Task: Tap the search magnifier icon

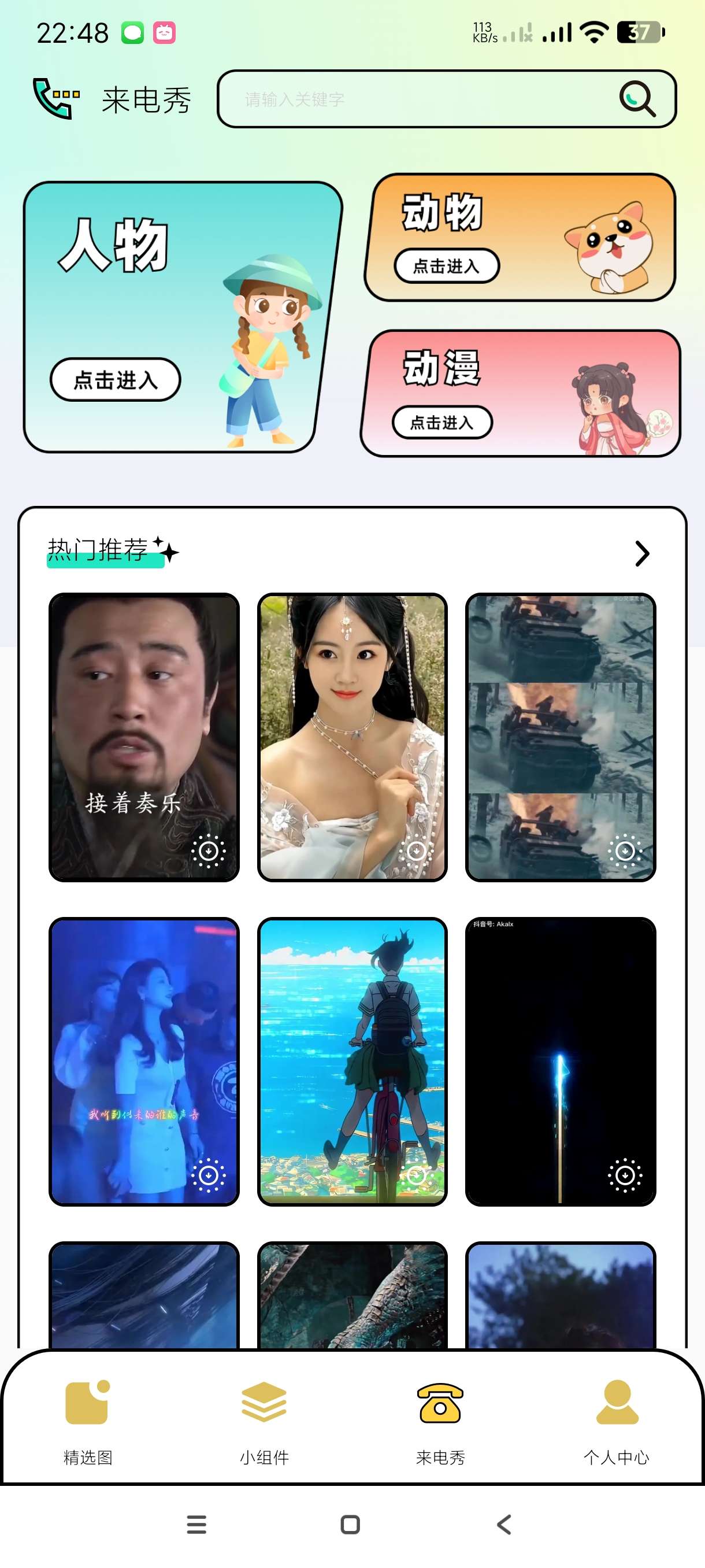Action: click(x=637, y=99)
